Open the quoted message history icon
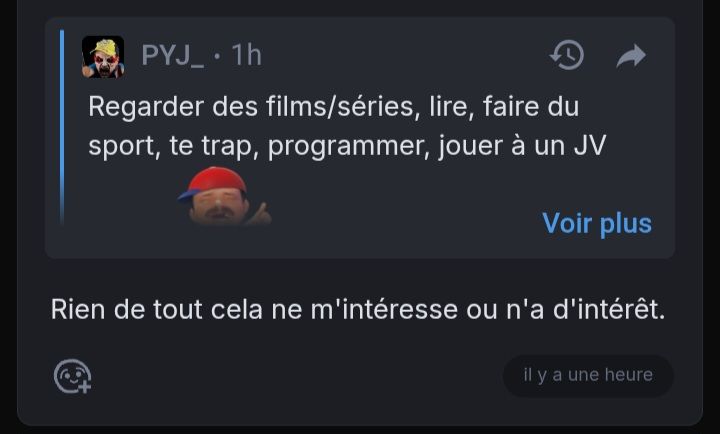This screenshot has height=434, width=720. coord(567,55)
